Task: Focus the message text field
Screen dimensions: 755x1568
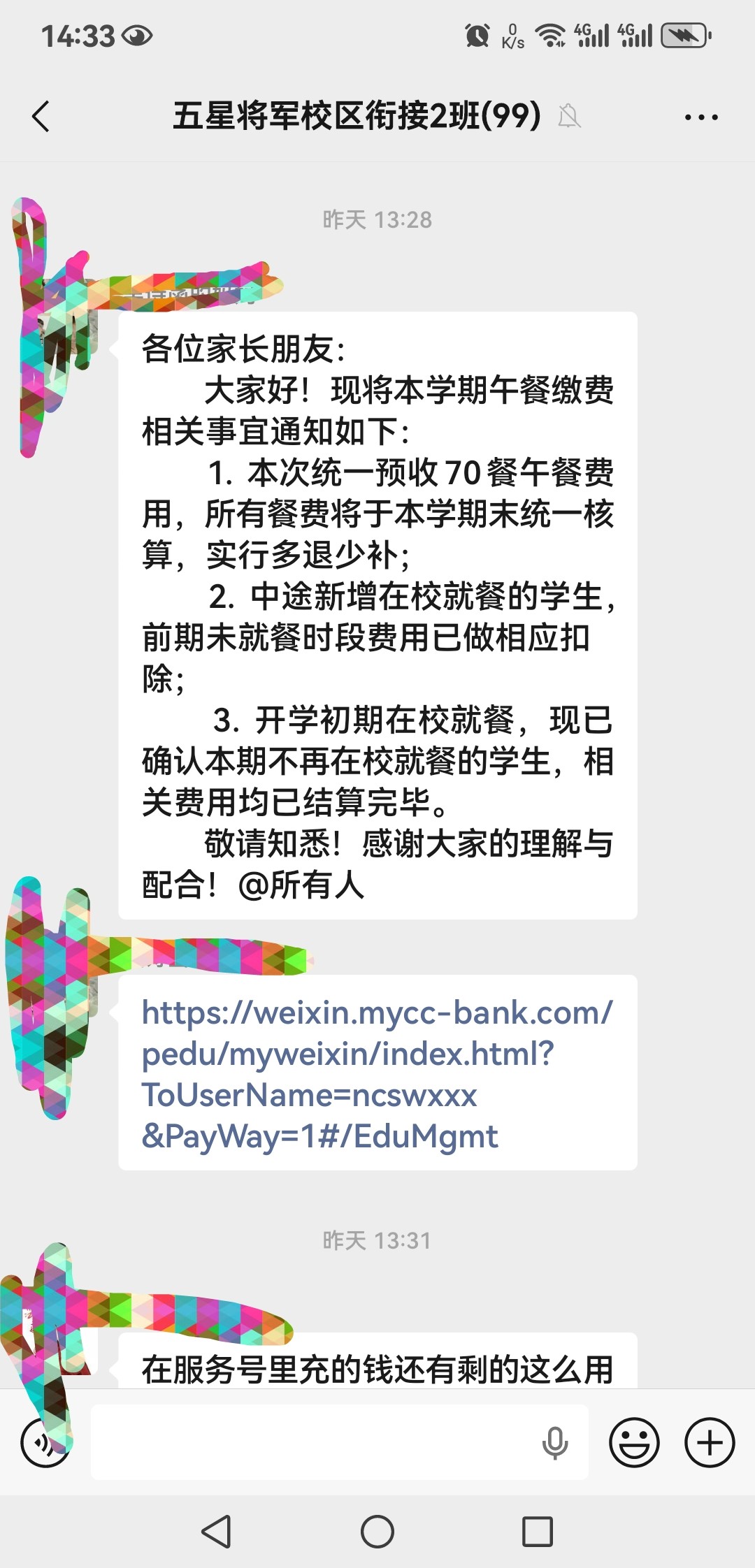Action: point(315,1442)
